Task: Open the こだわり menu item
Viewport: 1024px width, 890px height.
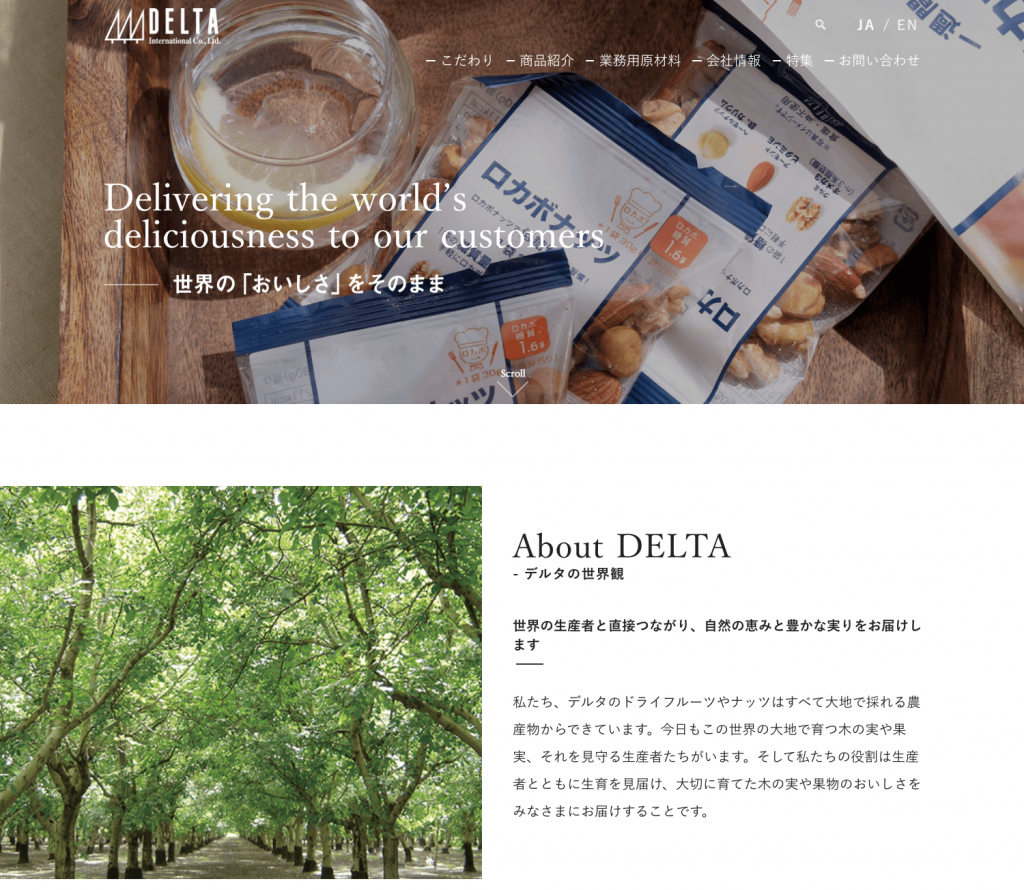Action: coord(467,60)
